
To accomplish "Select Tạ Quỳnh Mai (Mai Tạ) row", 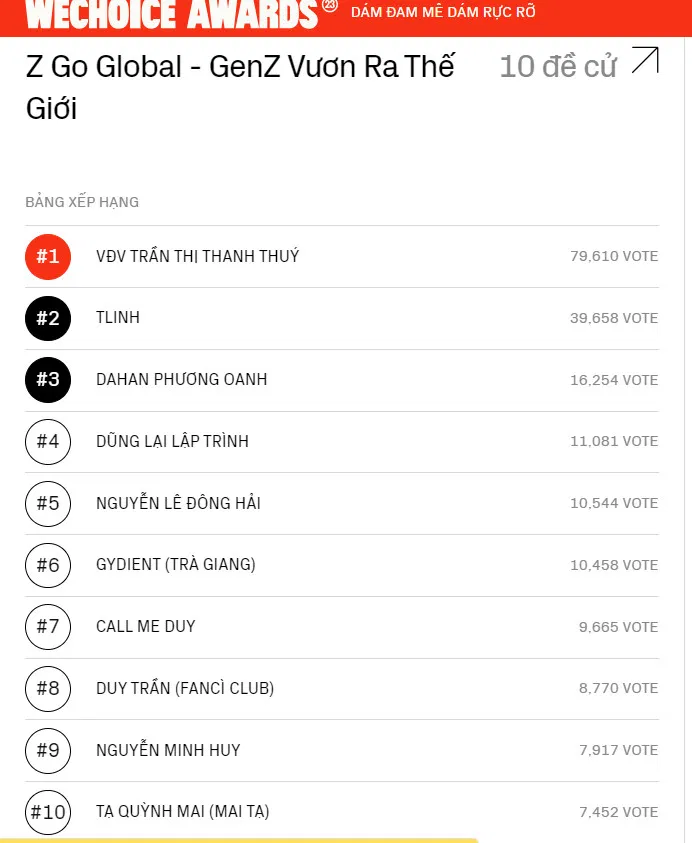I will tap(182, 811).
